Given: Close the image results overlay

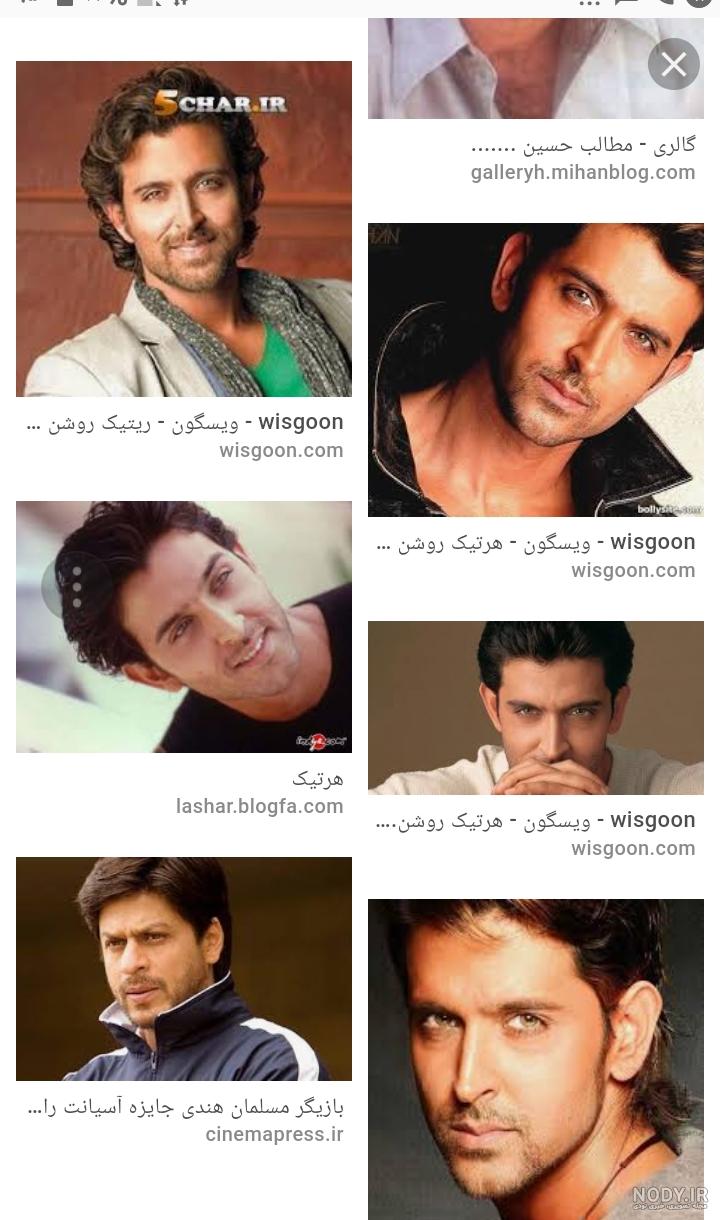Looking at the screenshot, I should 674,64.
